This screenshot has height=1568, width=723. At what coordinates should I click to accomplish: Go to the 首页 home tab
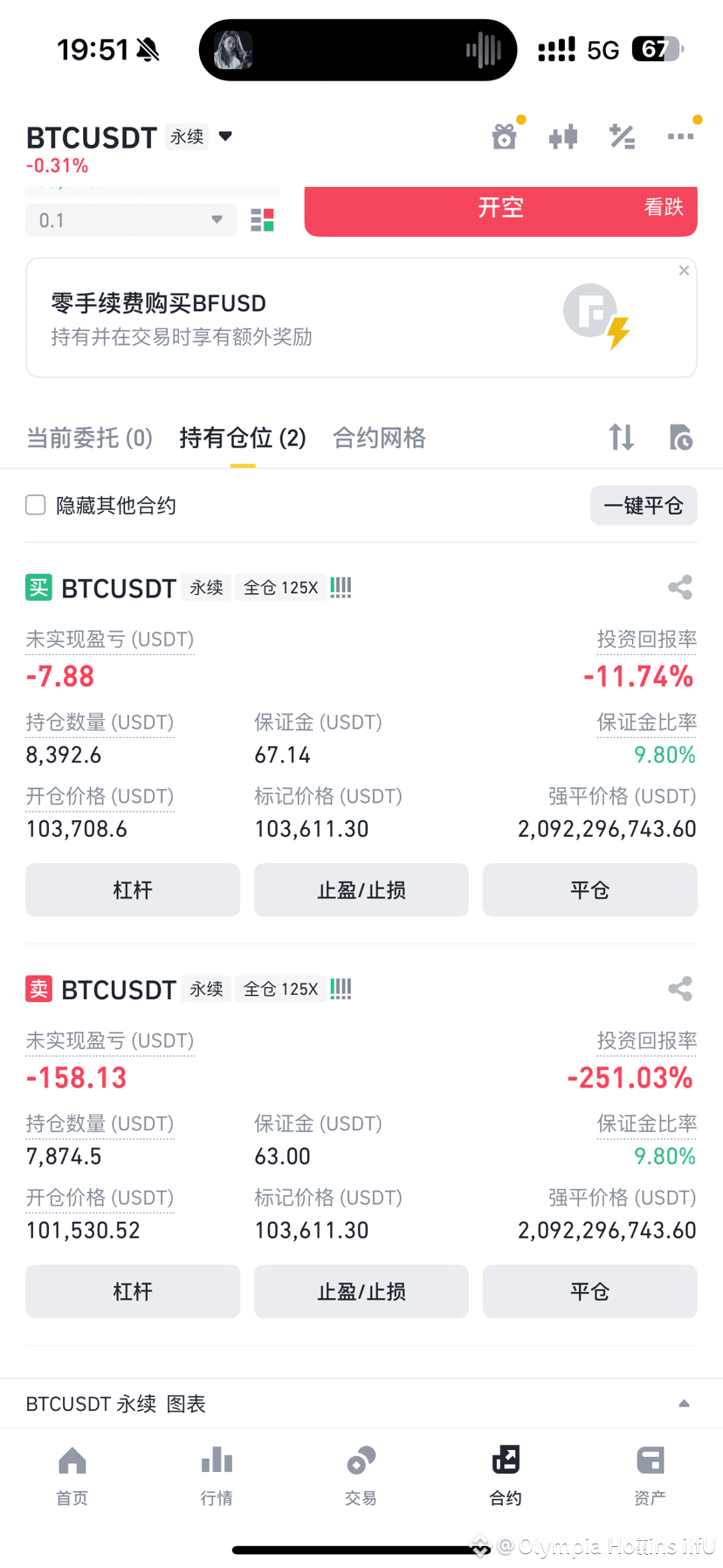point(72,1475)
